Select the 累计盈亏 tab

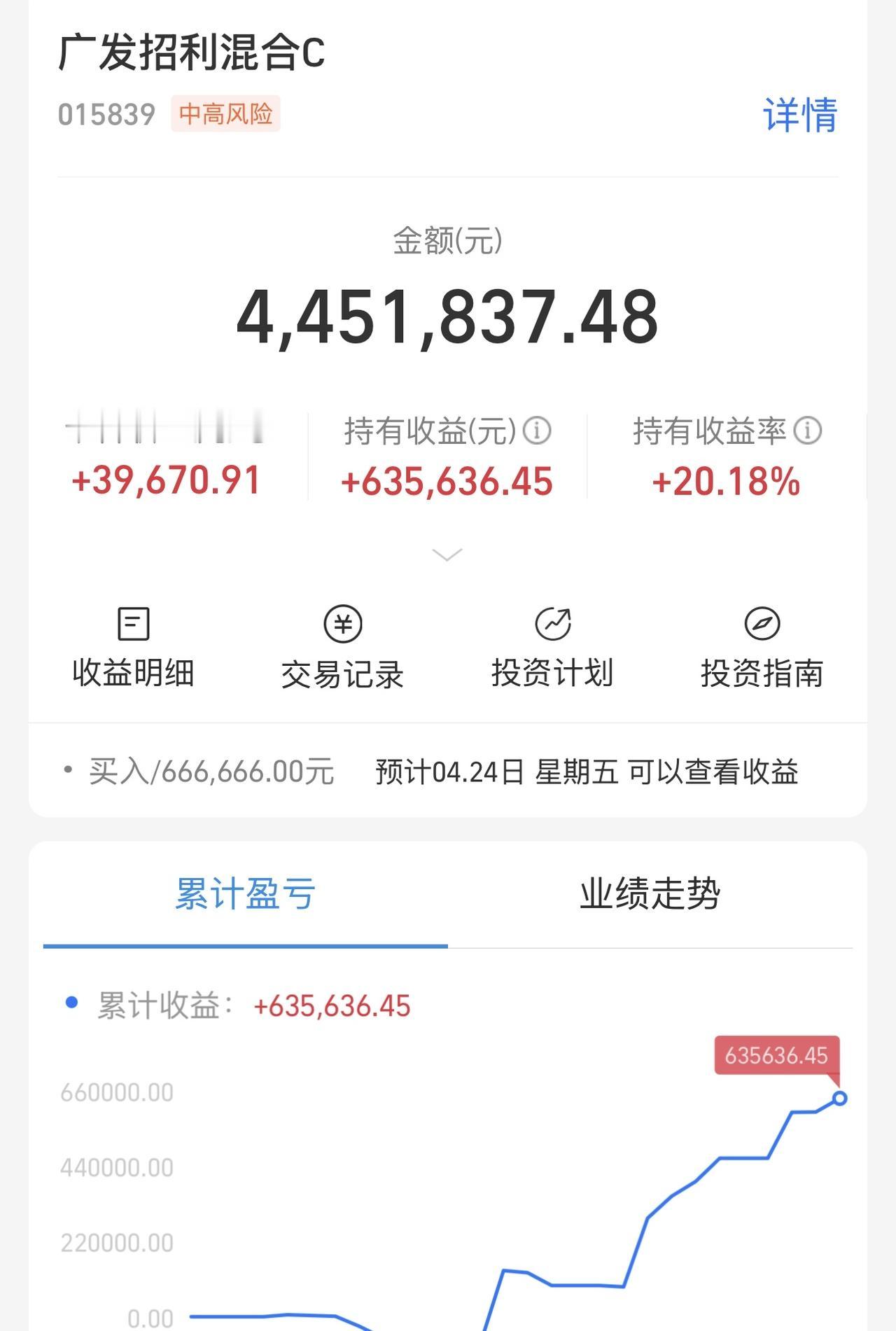(245, 894)
